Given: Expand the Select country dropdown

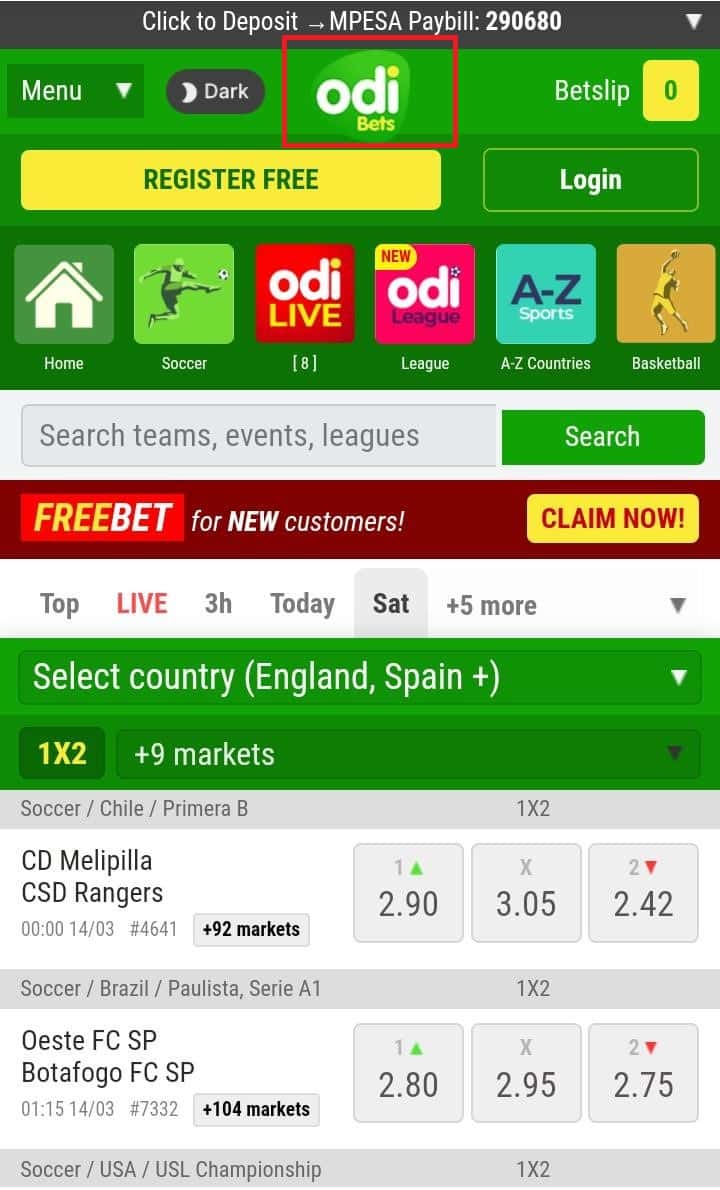Looking at the screenshot, I should (360, 677).
